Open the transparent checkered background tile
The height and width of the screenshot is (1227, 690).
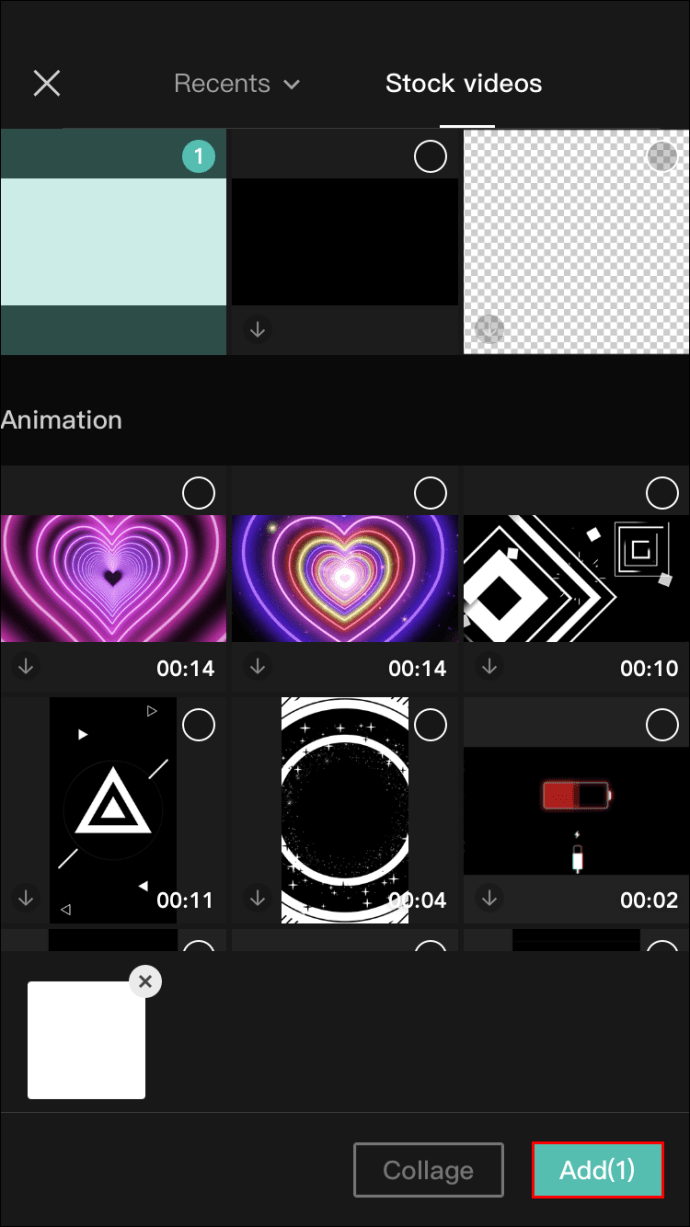(575, 242)
